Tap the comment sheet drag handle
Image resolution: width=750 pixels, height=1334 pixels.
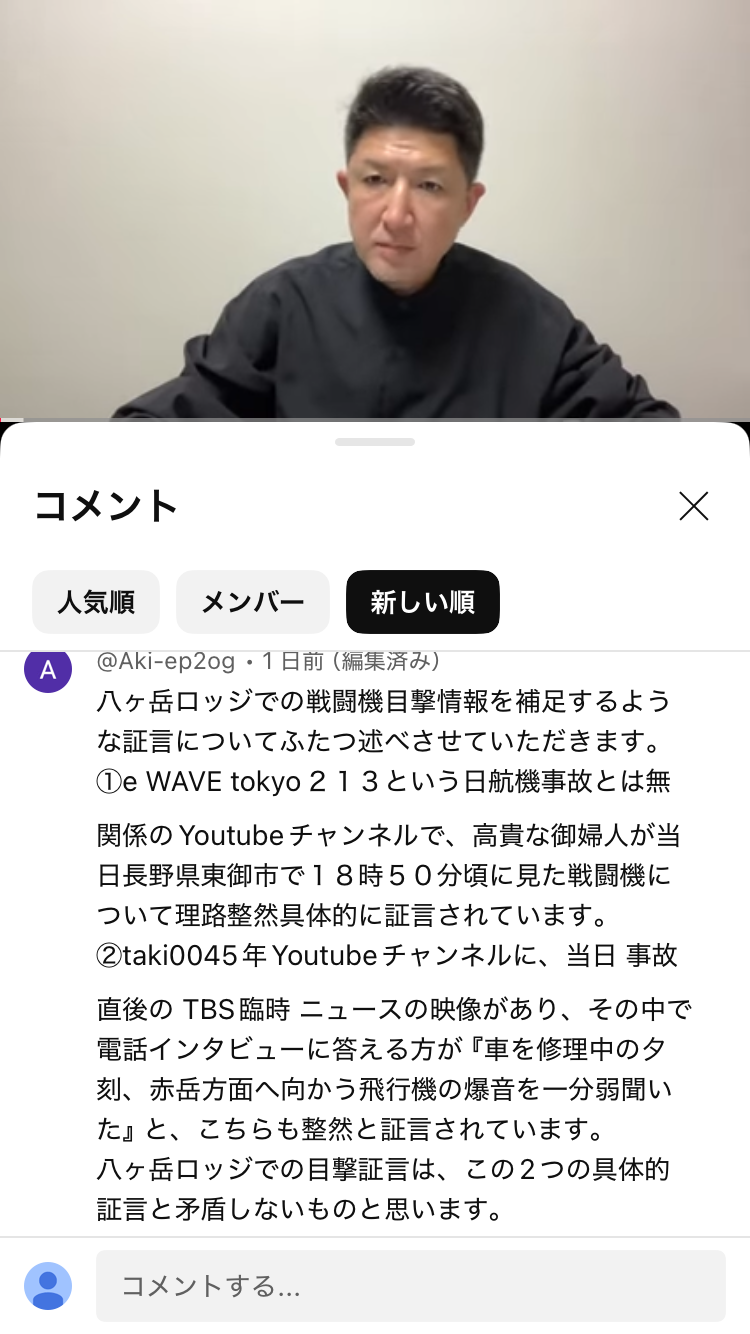coord(375,441)
